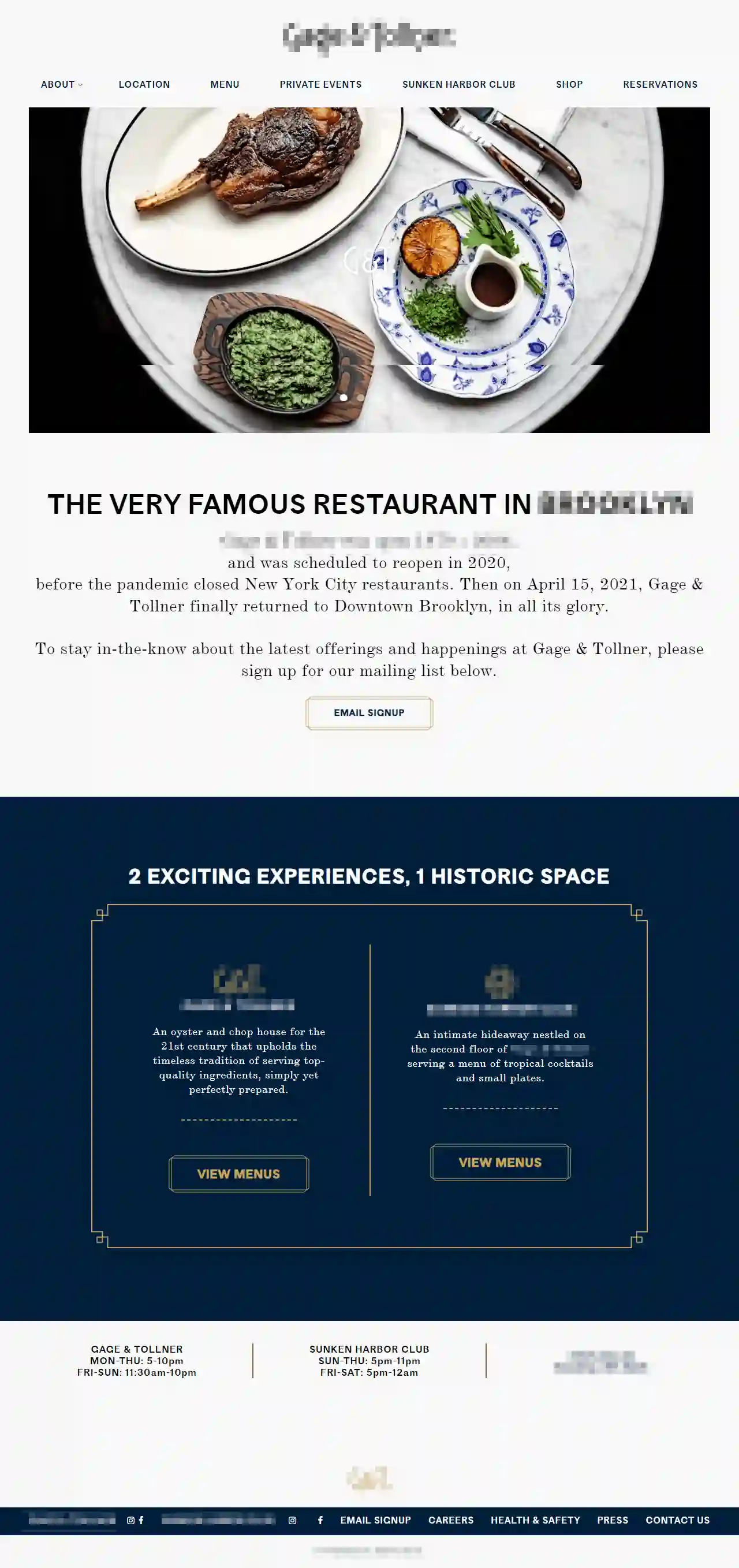Screen dimensions: 739x1568
Task: Open the Shop link
Action: point(569,85)
